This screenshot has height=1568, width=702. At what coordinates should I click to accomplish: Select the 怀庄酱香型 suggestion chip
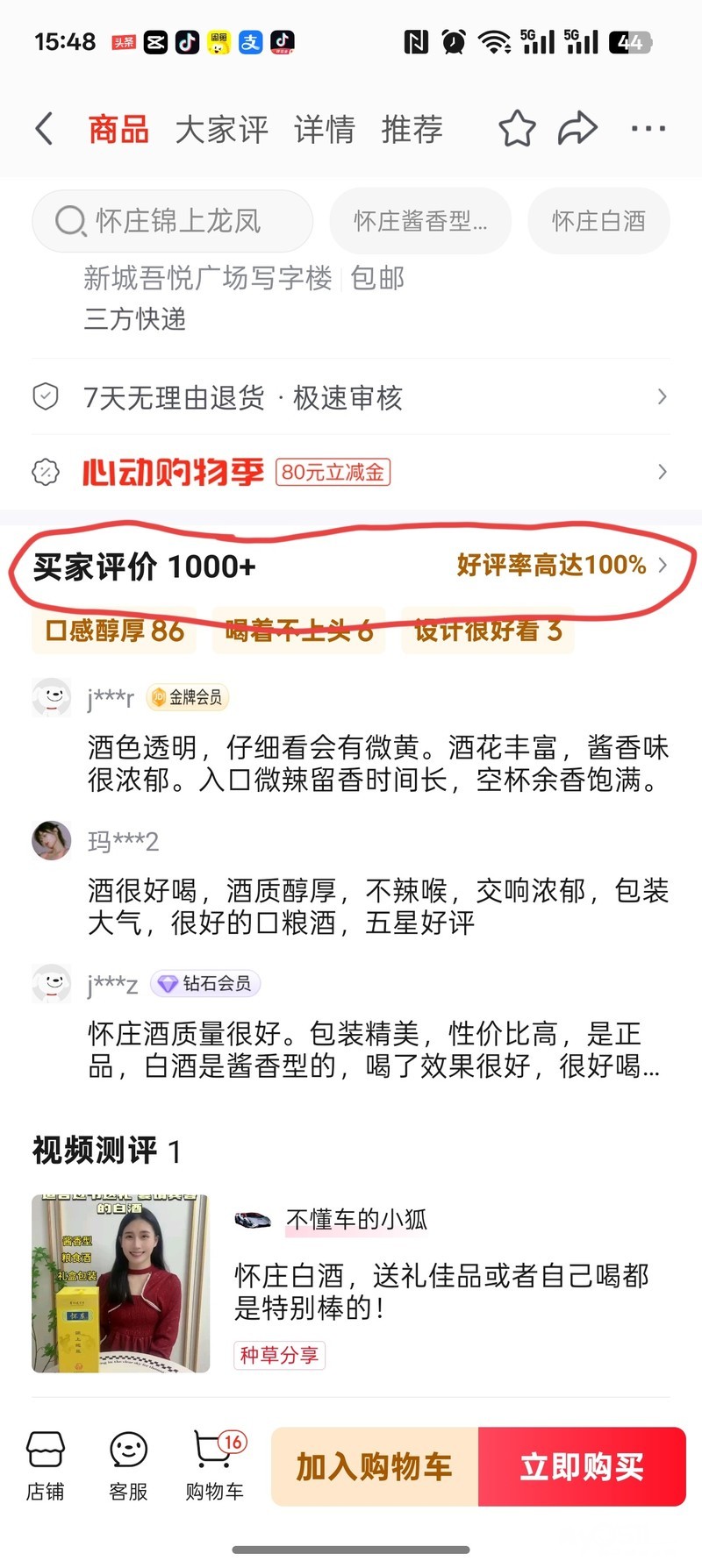pos(420,220)
